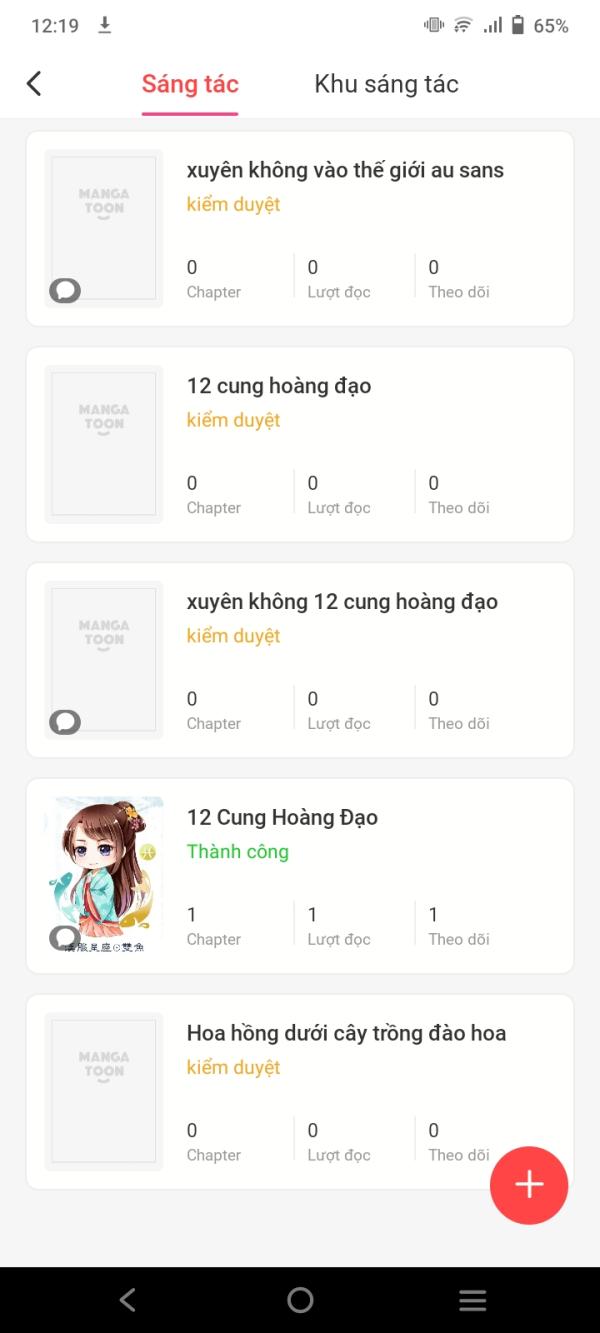
Task: Open recent apps from the navigation bar
Action: 473,1300
